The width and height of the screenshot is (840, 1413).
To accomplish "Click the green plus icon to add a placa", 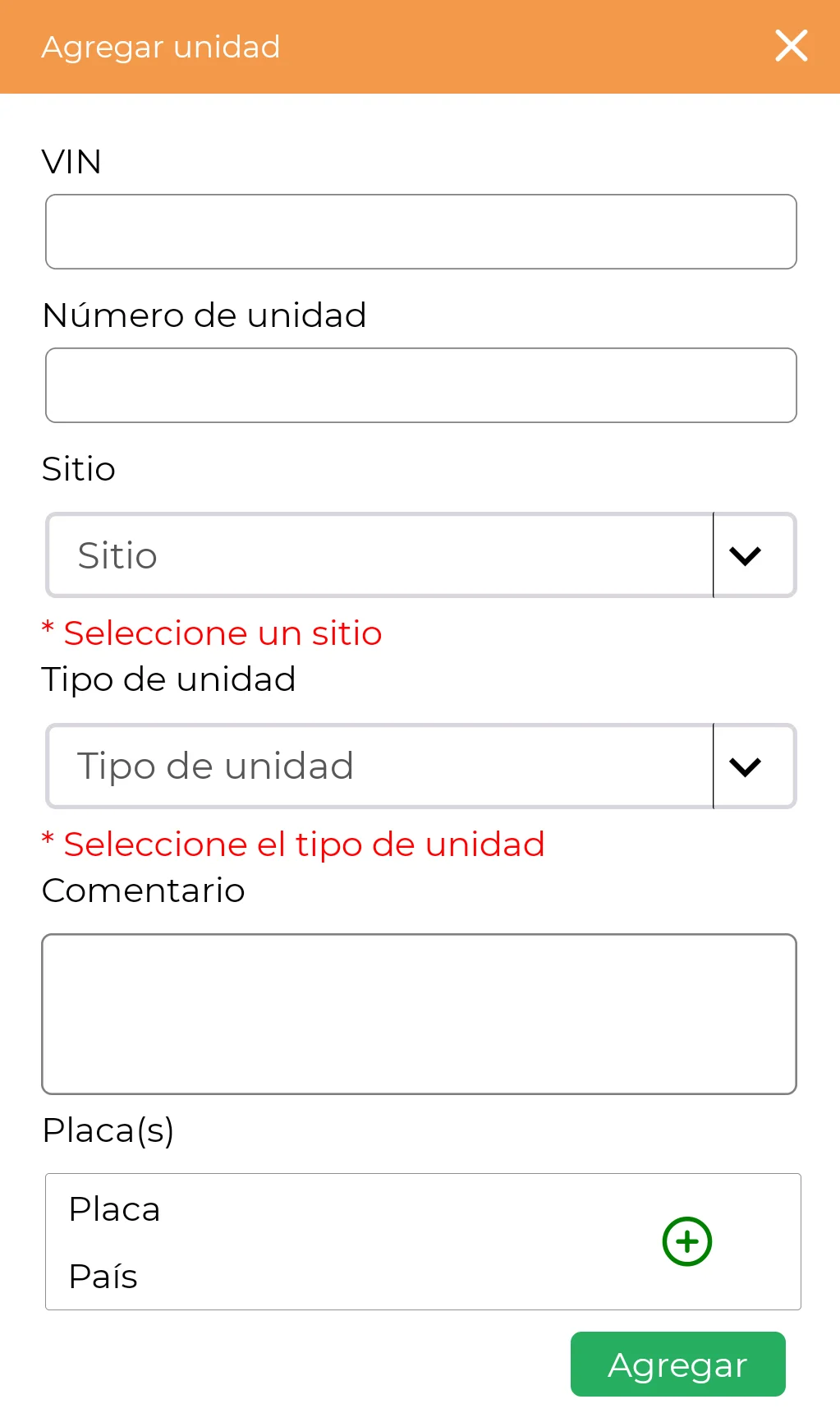I will click(686, 1240).
